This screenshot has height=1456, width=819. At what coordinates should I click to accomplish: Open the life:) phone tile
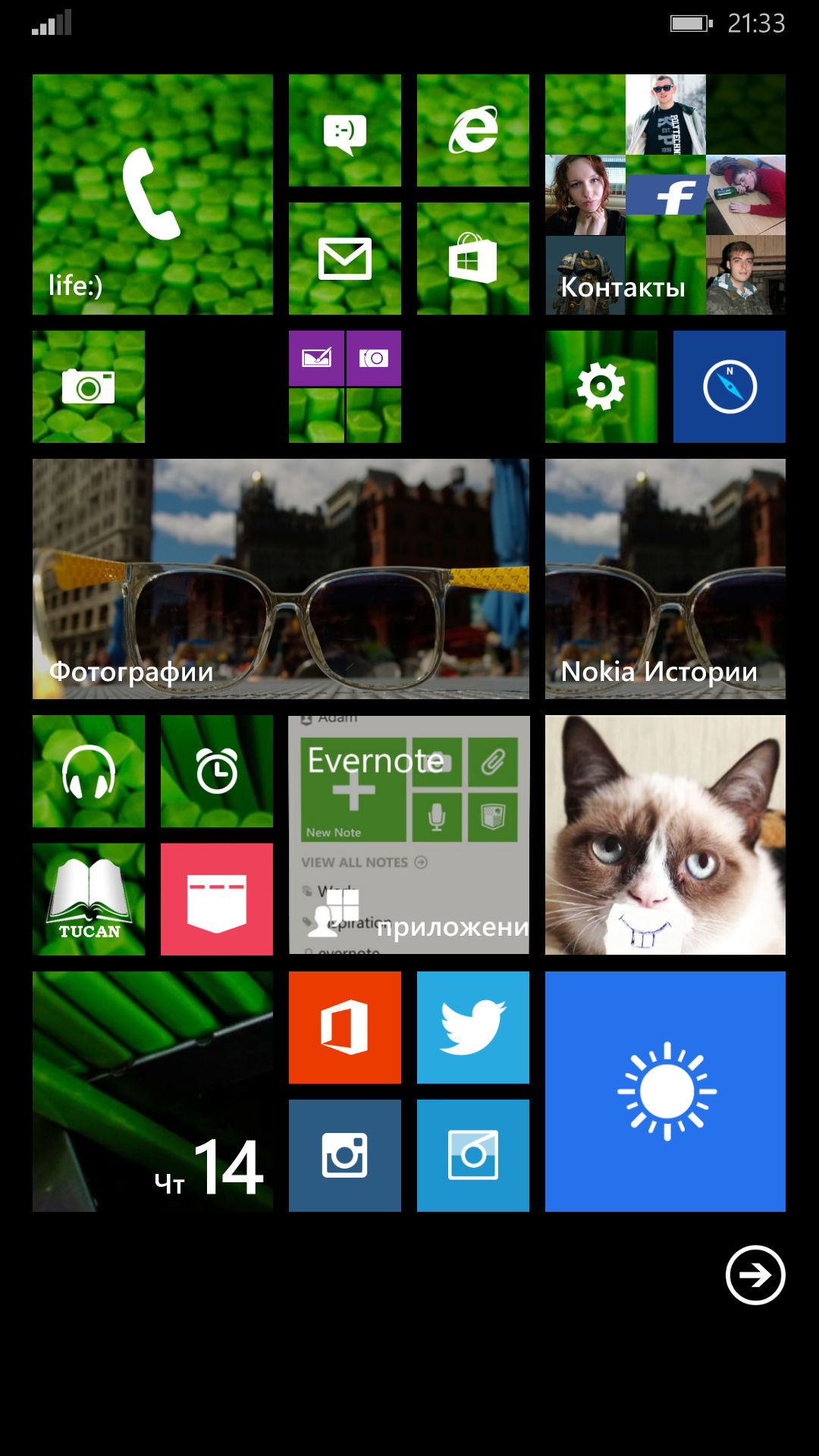click(x=152, y=194)
